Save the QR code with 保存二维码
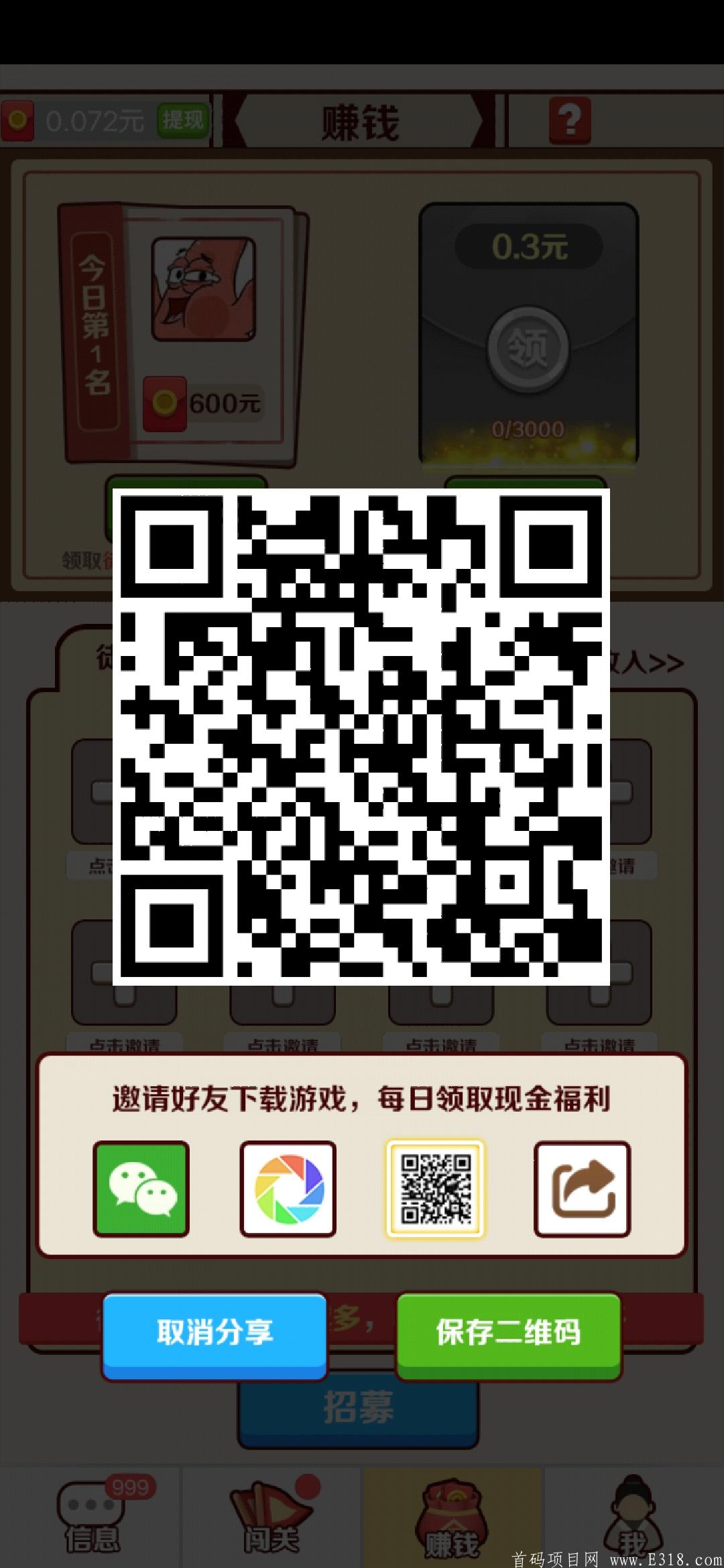This screenshot has width=724, height=1568. (x=508, y=1332)
